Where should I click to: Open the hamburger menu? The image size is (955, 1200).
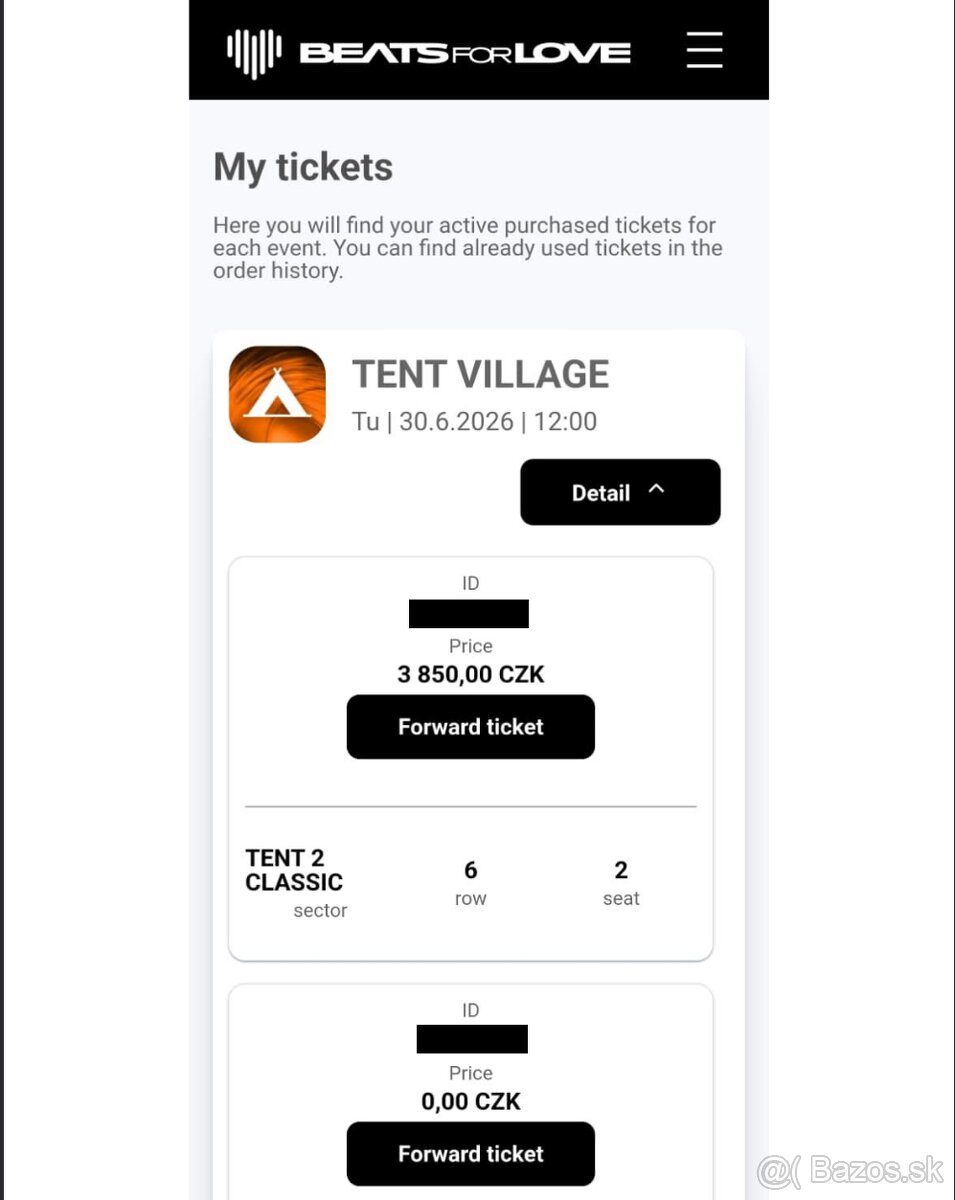pyautogui.click(x=704, y=49)
